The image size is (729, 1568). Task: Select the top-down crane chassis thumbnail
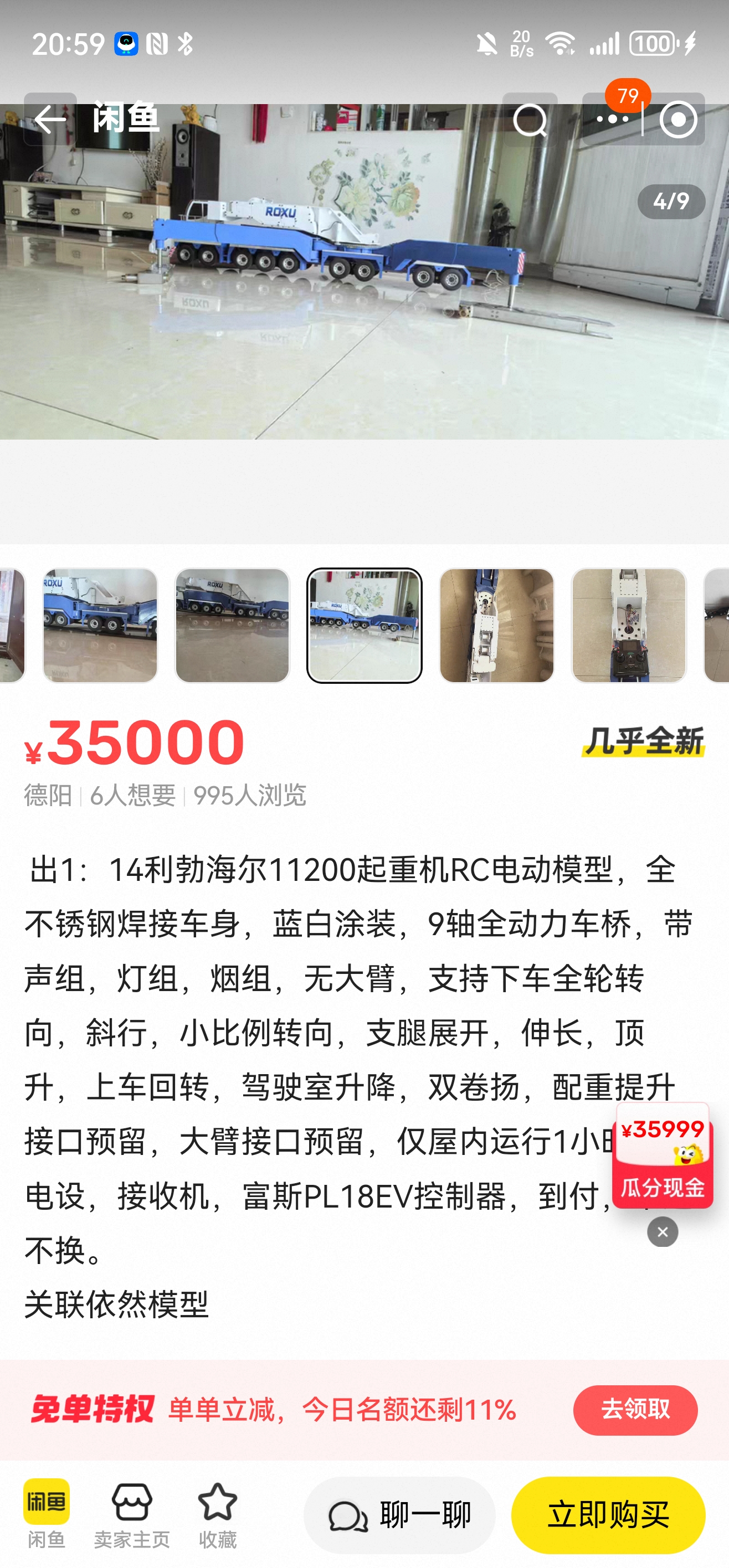[496, 625]
